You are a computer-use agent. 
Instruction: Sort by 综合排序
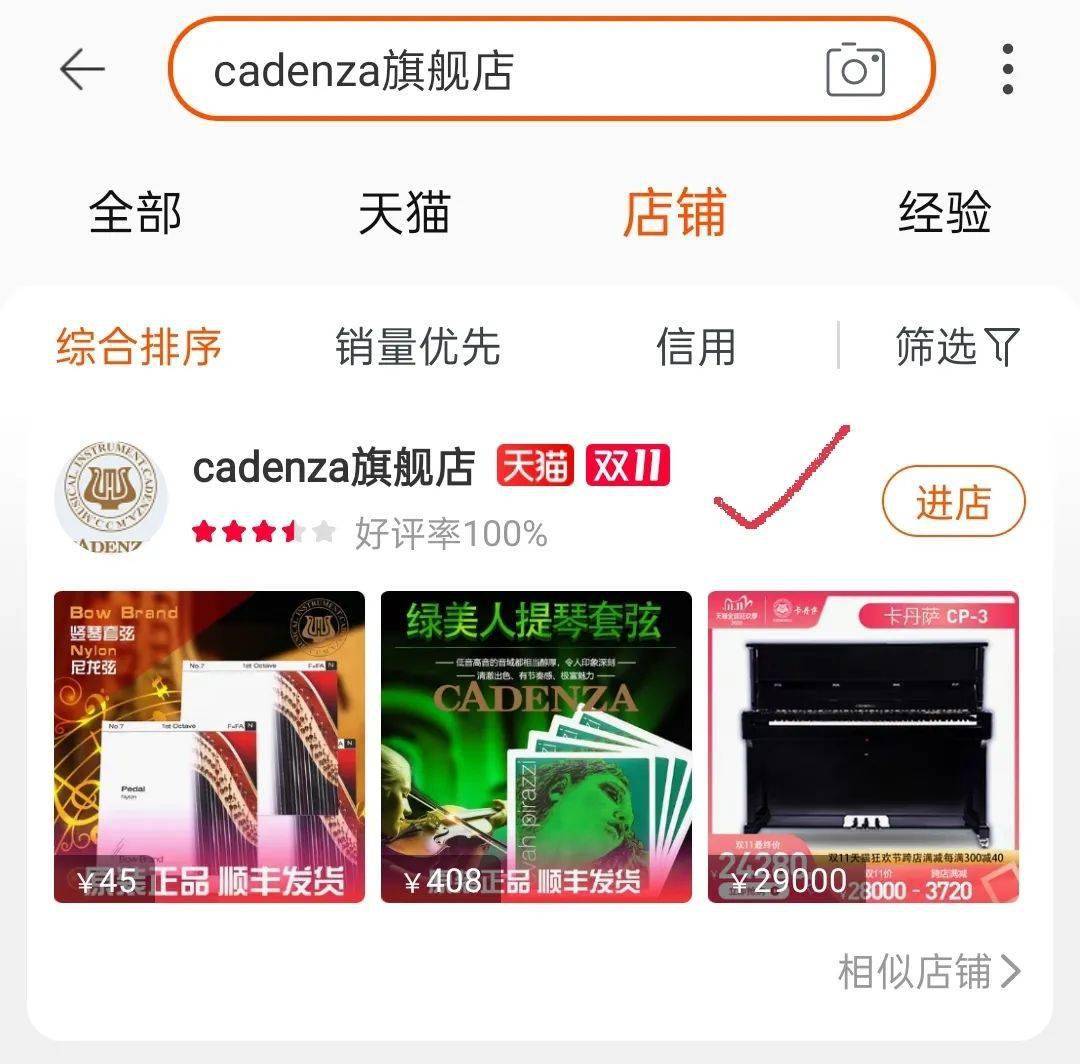pos(138,347)
